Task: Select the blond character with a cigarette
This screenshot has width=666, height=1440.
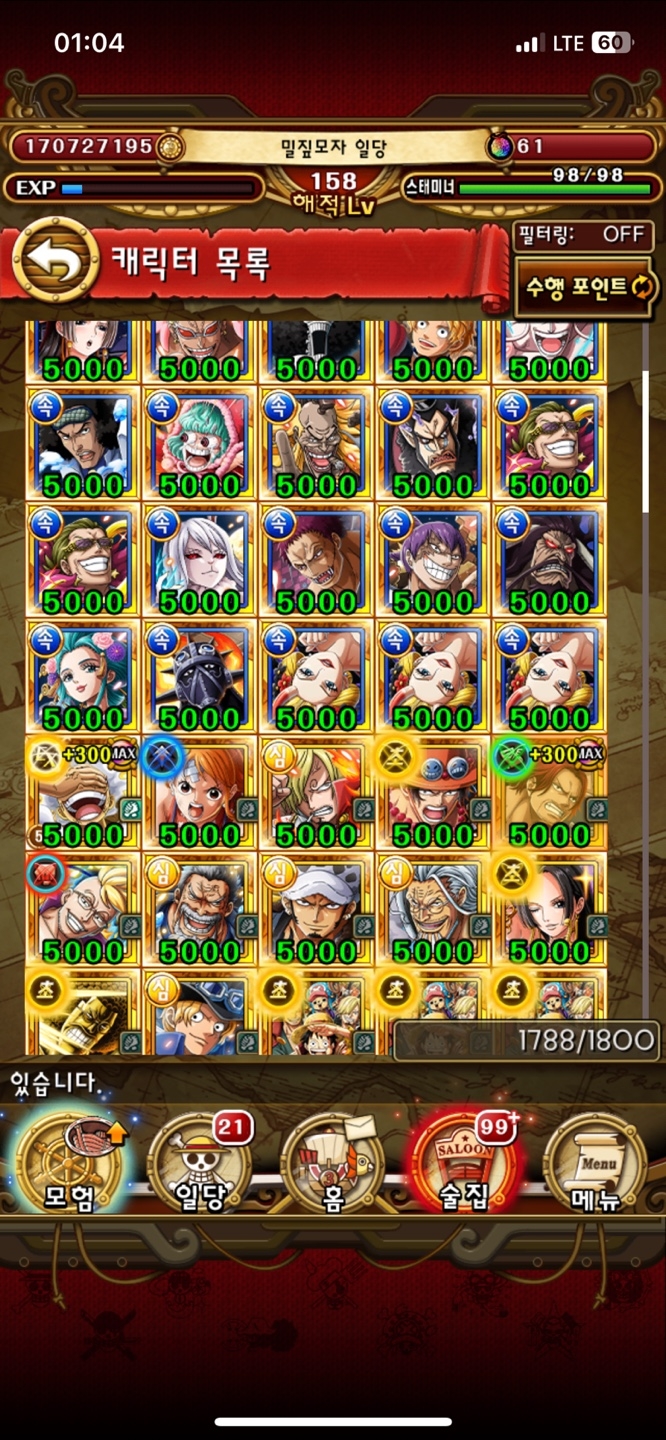Action: pos(316,793)
